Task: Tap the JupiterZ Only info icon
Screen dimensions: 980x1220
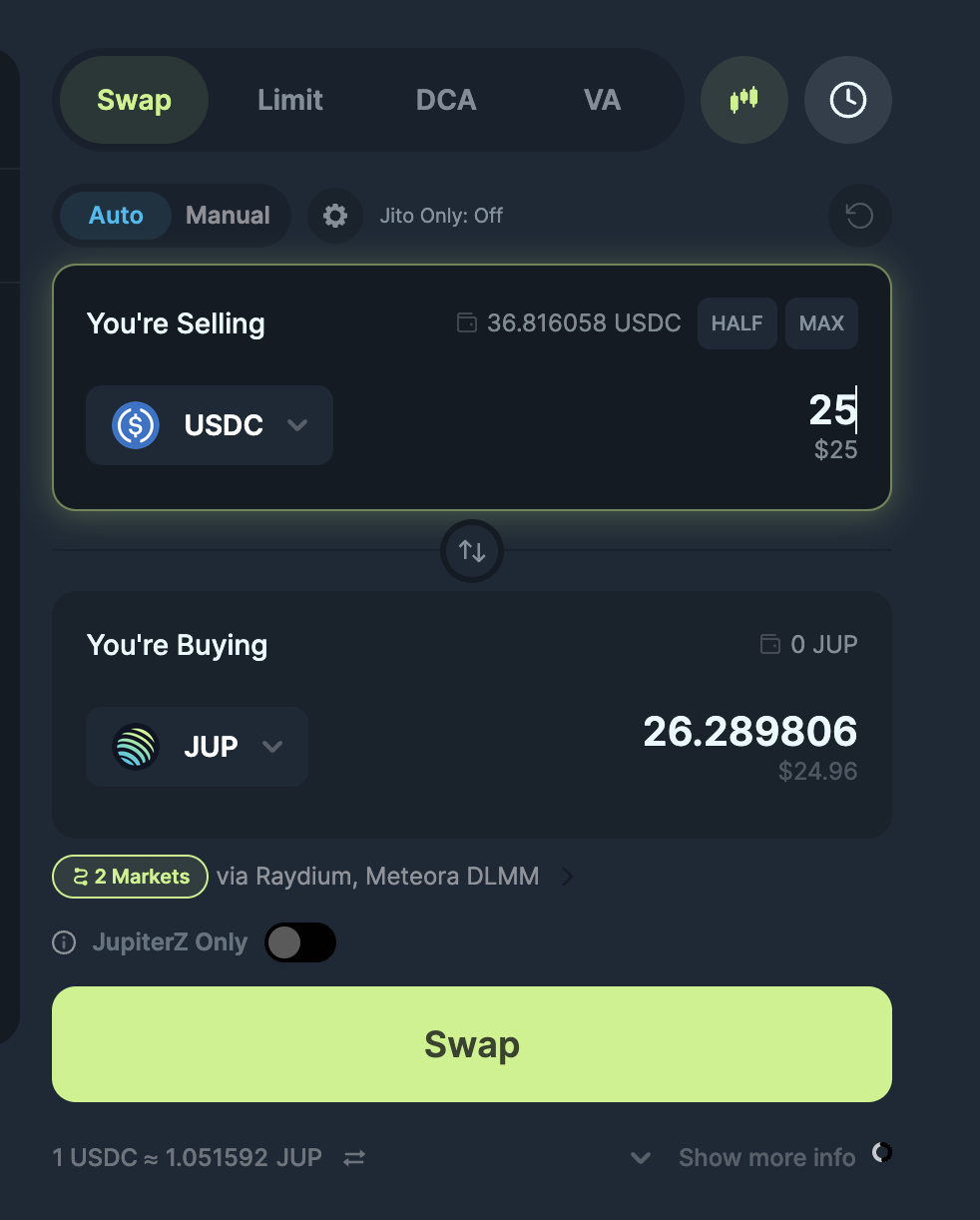Action: point(64,942)
